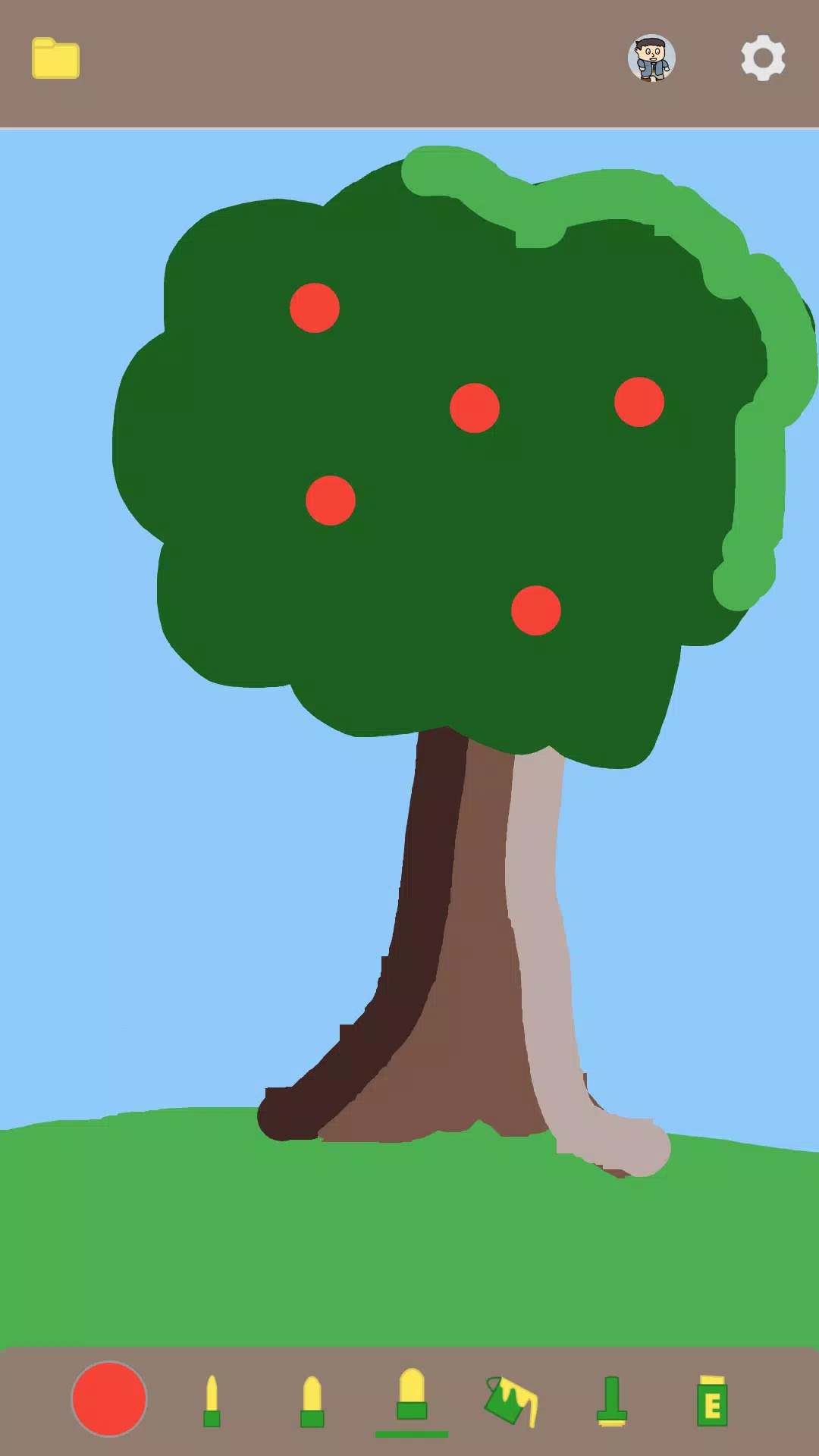Image resolution: width=819 pixels, height=1456 pixels.
Task: Open the settings gear
Action: point(763,58)
